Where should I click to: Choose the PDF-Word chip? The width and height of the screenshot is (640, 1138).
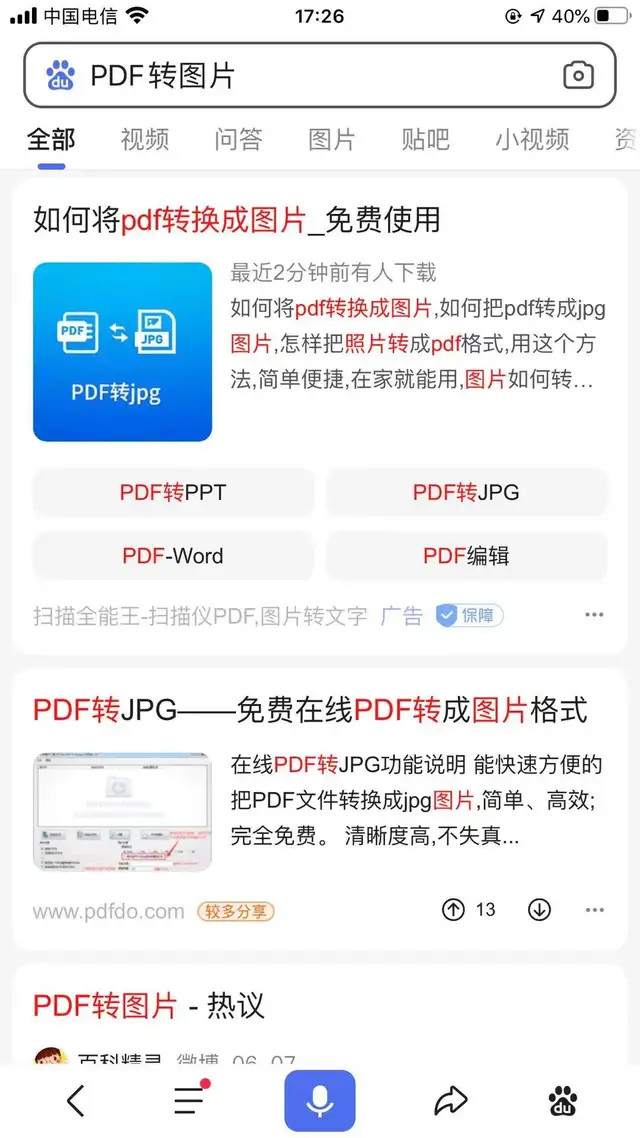click(x=173, y=556)
